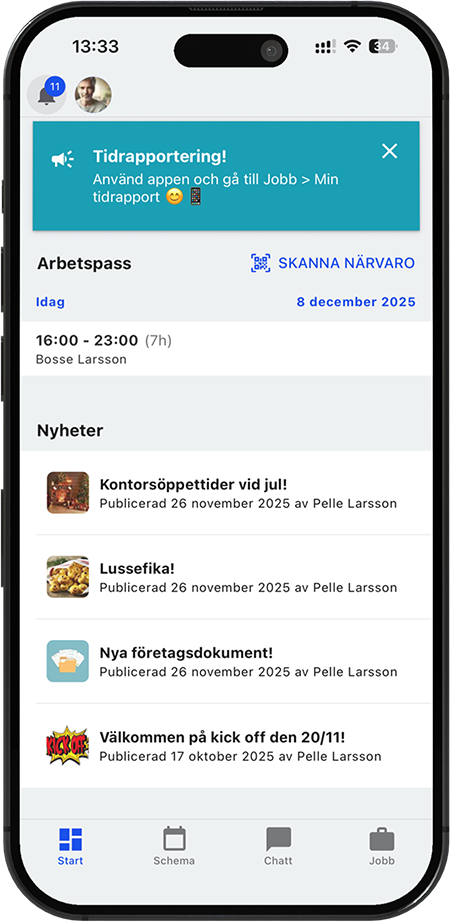Open the profile picture avatar
The image size is (450, 922).
93,95
